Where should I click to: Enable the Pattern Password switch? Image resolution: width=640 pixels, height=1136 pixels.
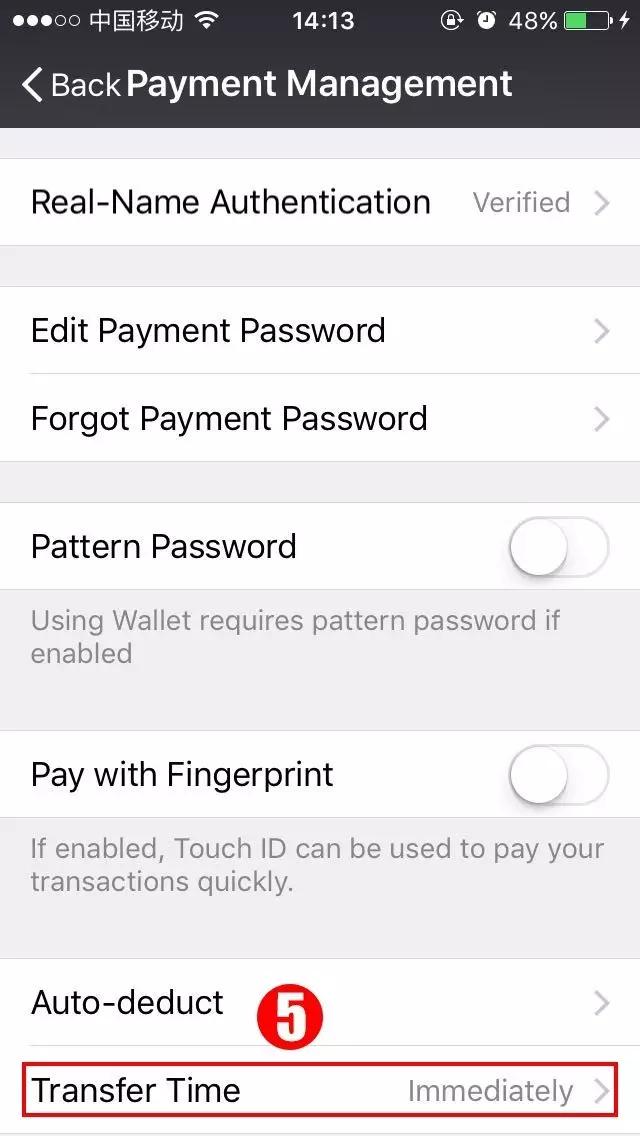click(x=558, y=546)
